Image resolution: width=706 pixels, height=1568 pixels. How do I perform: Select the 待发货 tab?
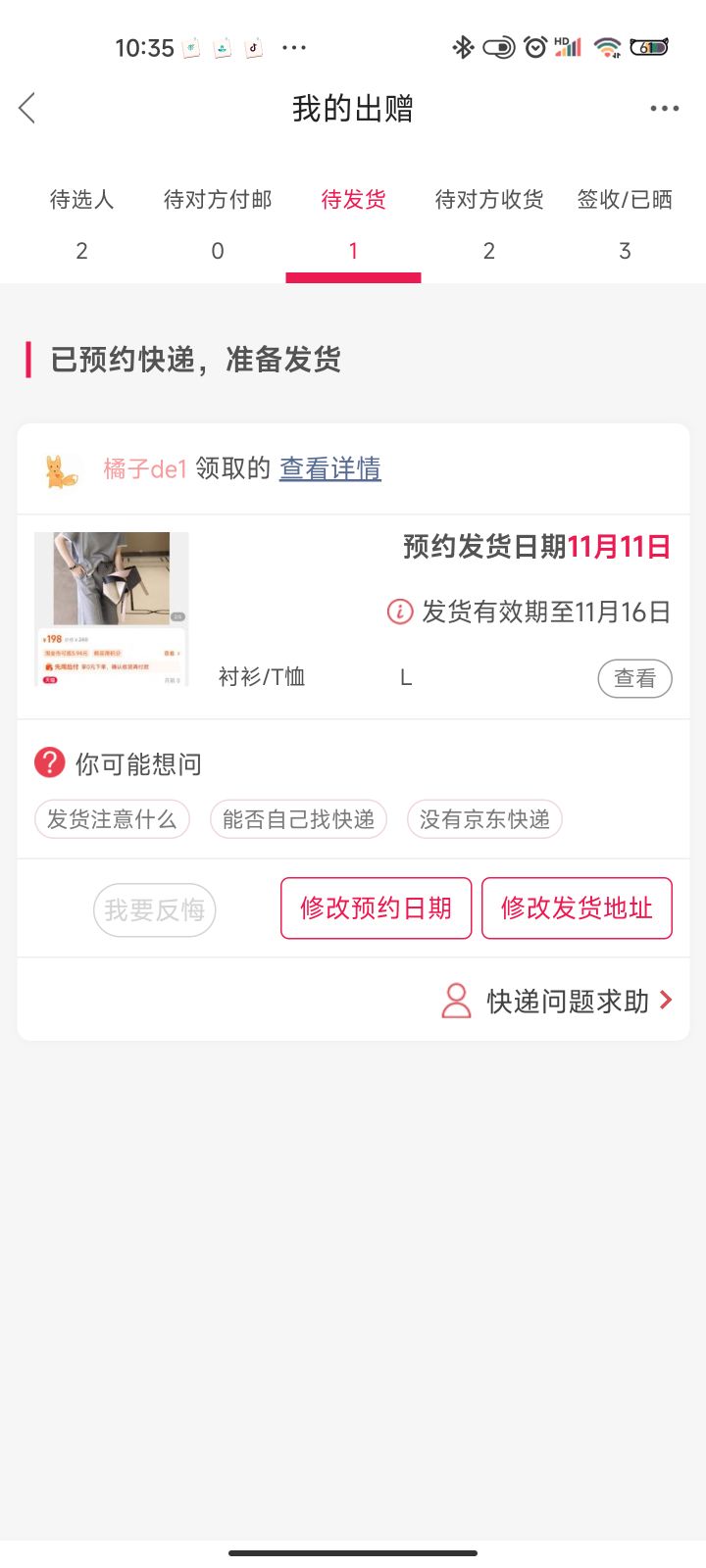[x=353, y=223]
